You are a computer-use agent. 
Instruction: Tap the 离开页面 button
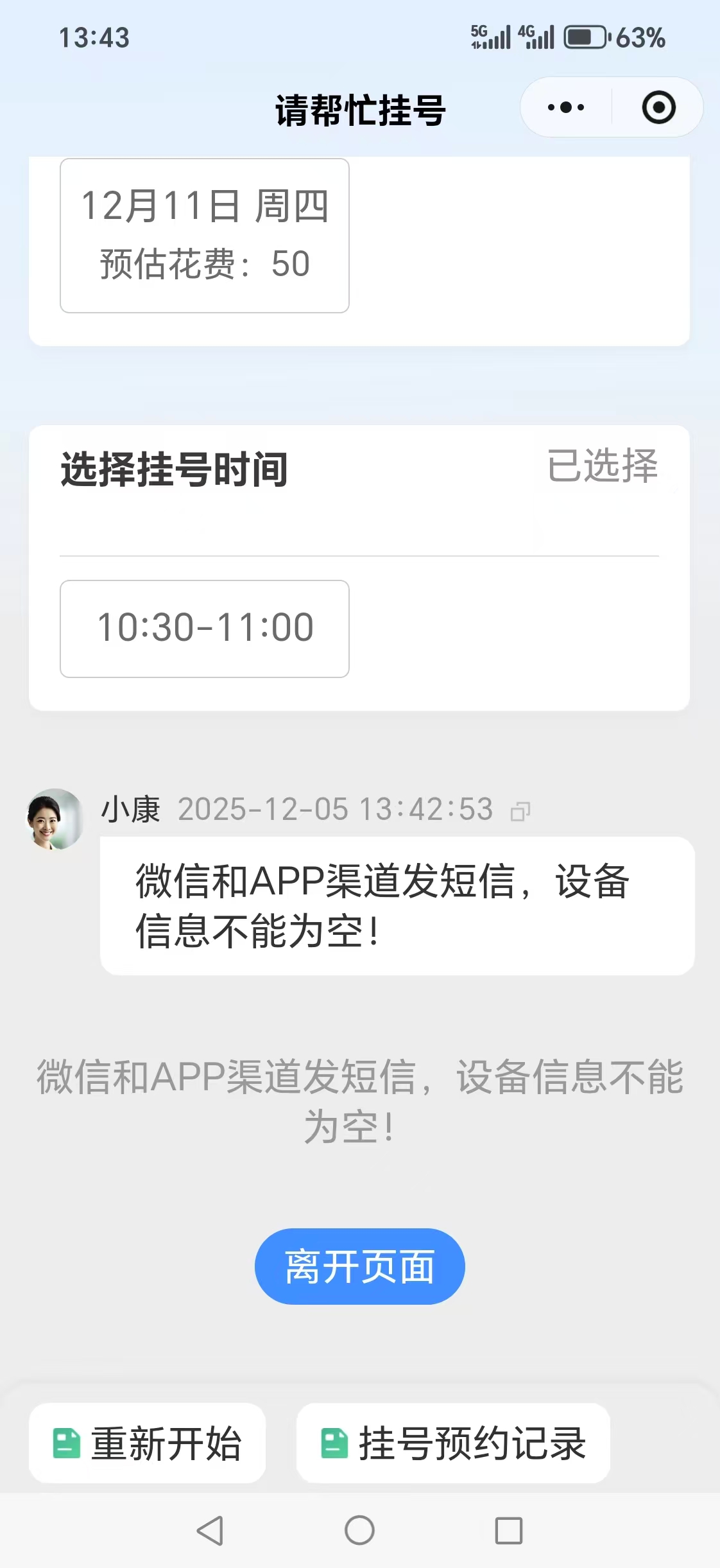359,1266
